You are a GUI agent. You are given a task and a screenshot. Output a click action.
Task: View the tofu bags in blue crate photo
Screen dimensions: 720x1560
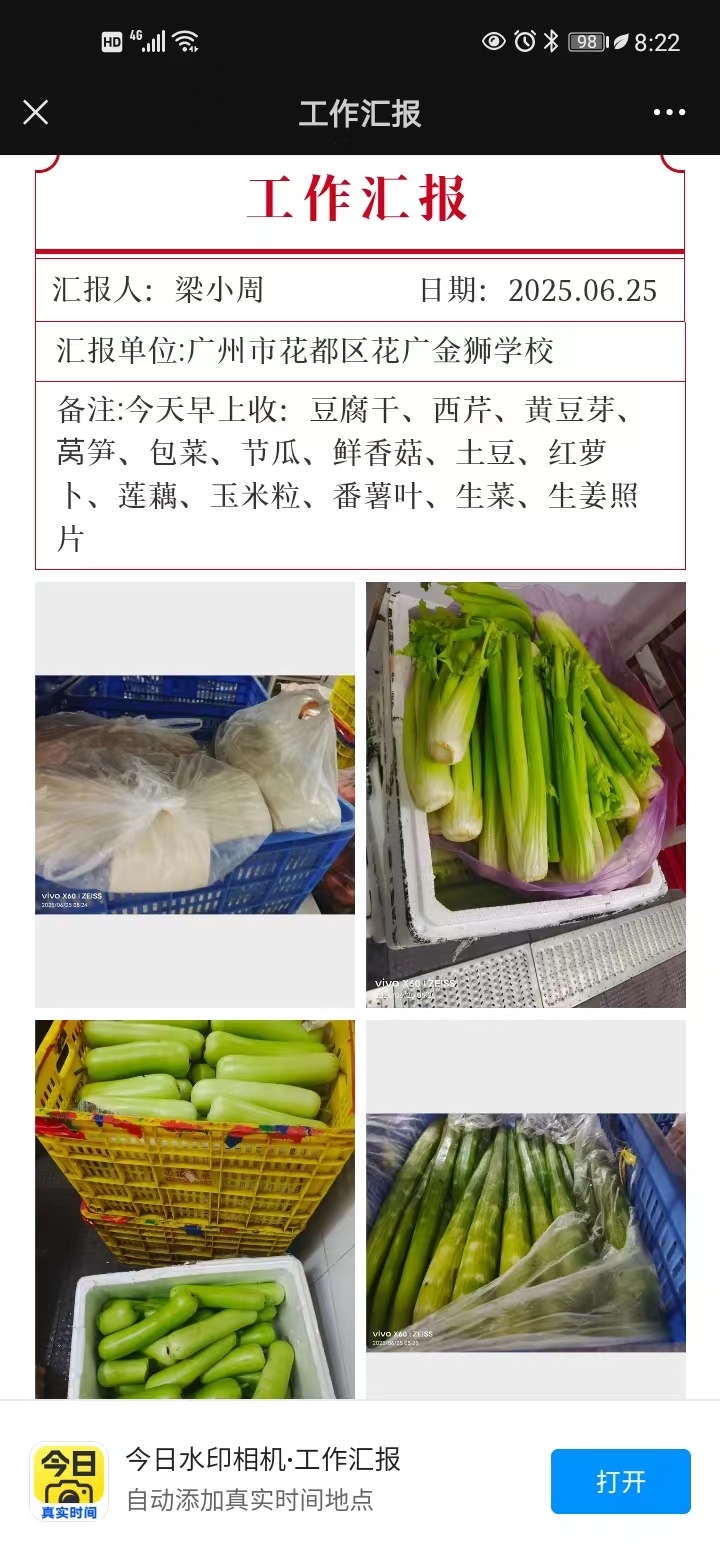pos(195,795)
